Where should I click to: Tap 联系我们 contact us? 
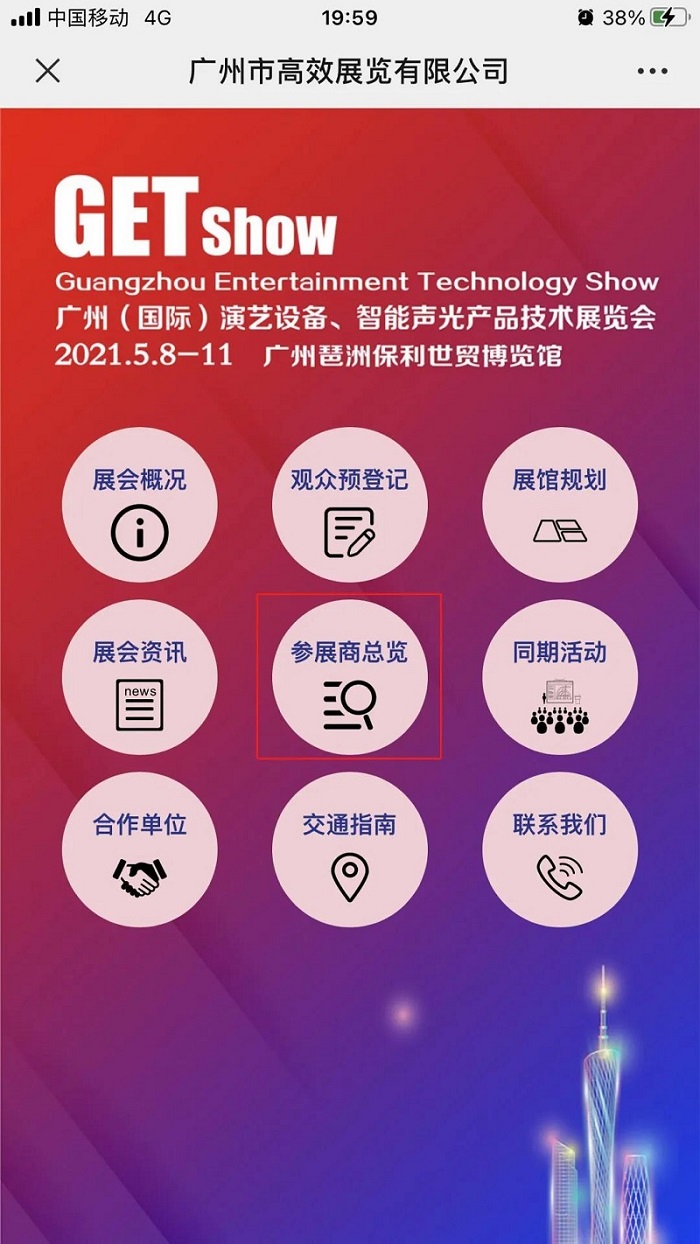560,850
